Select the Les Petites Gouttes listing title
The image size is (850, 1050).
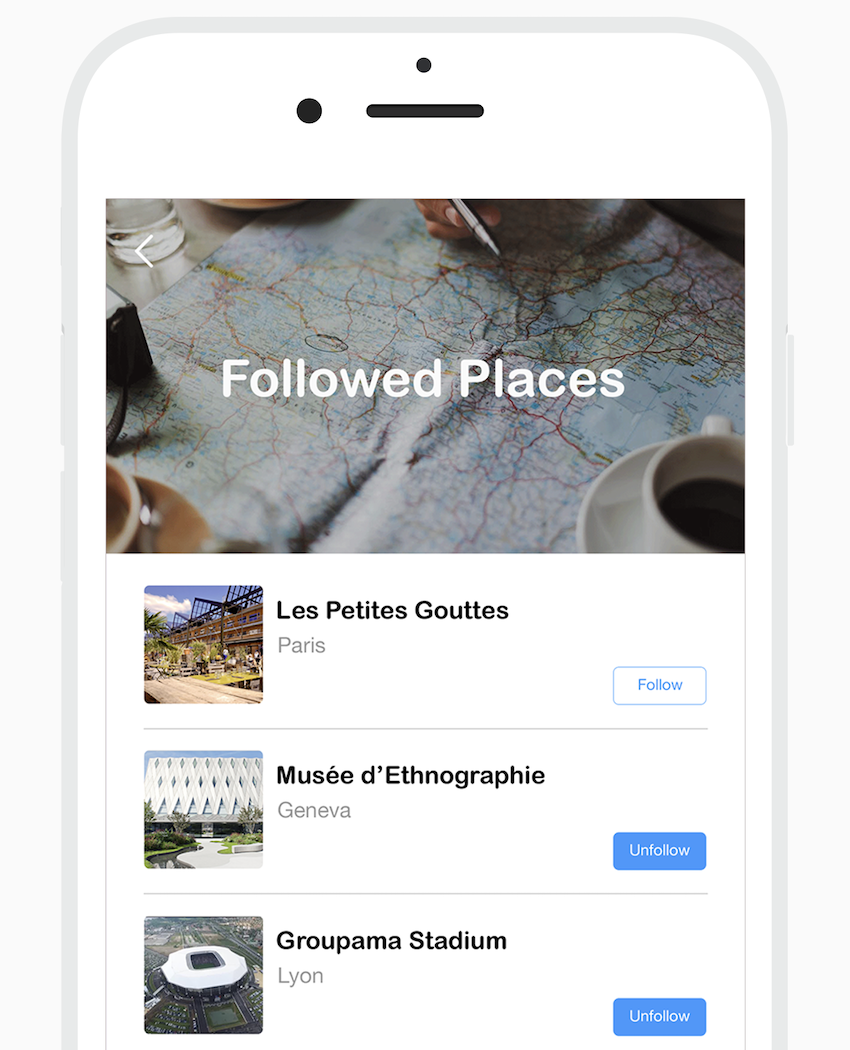pos(392,610)
